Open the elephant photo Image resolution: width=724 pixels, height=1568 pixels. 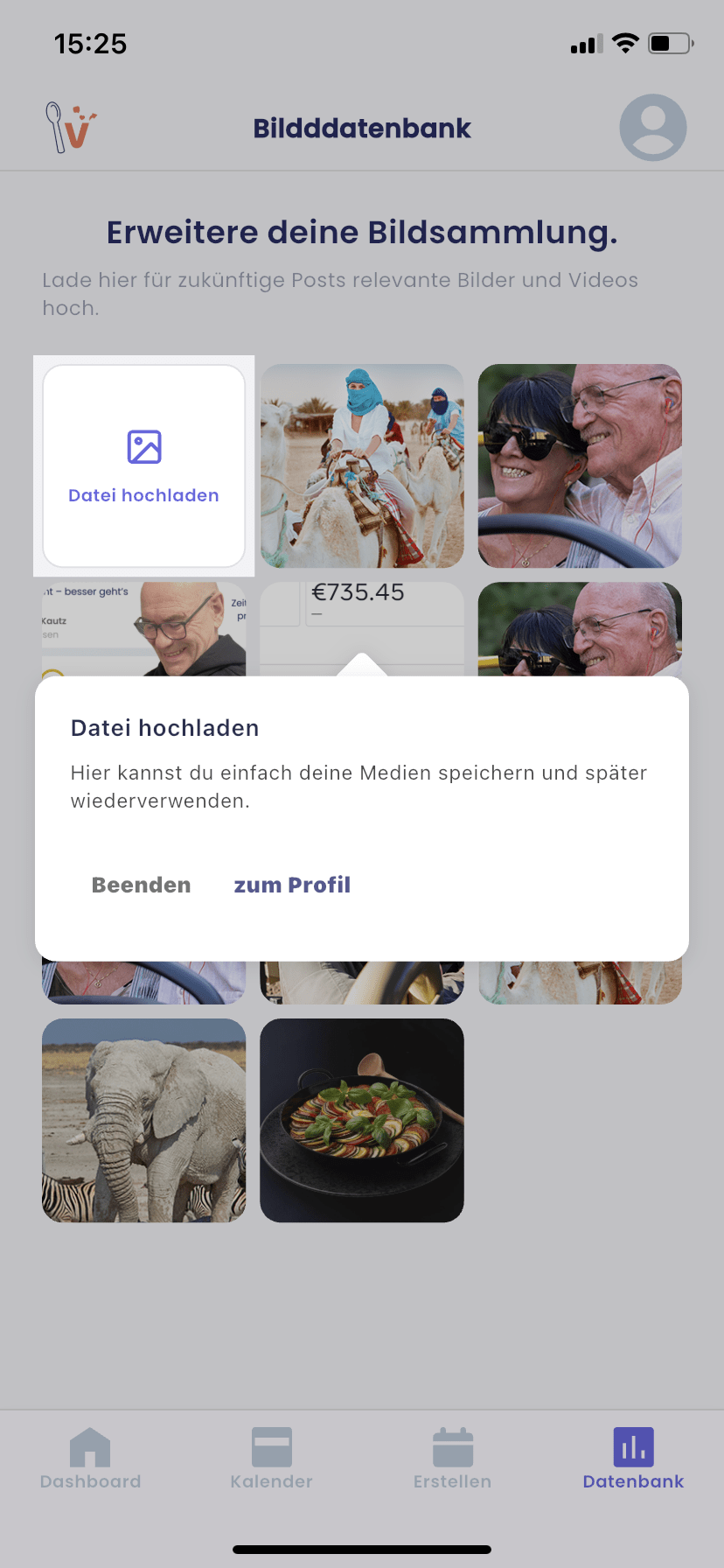pyautogui.click(x=143, y=1120)
